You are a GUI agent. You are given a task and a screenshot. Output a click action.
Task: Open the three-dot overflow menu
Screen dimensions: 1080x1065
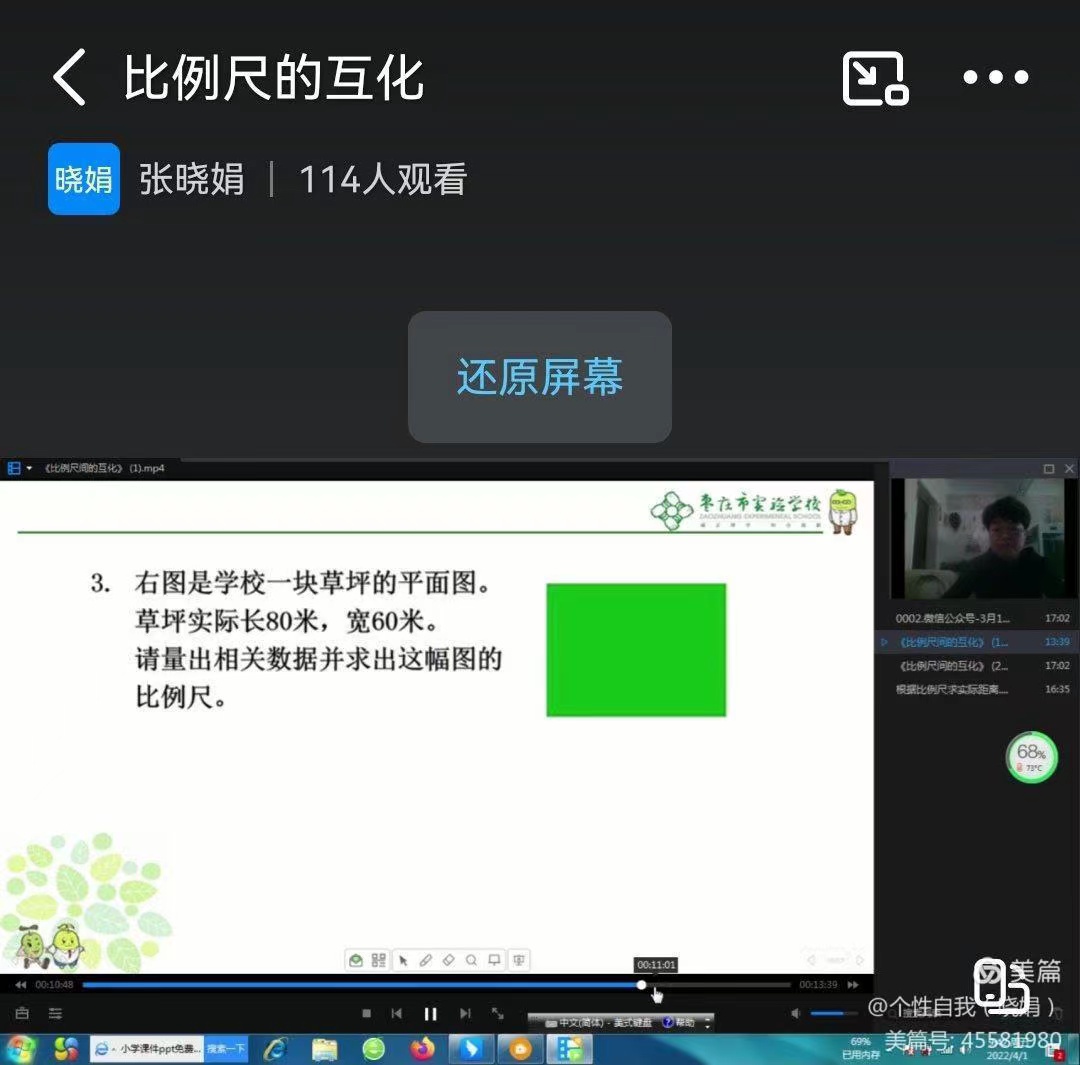click(x=995, y=78)
